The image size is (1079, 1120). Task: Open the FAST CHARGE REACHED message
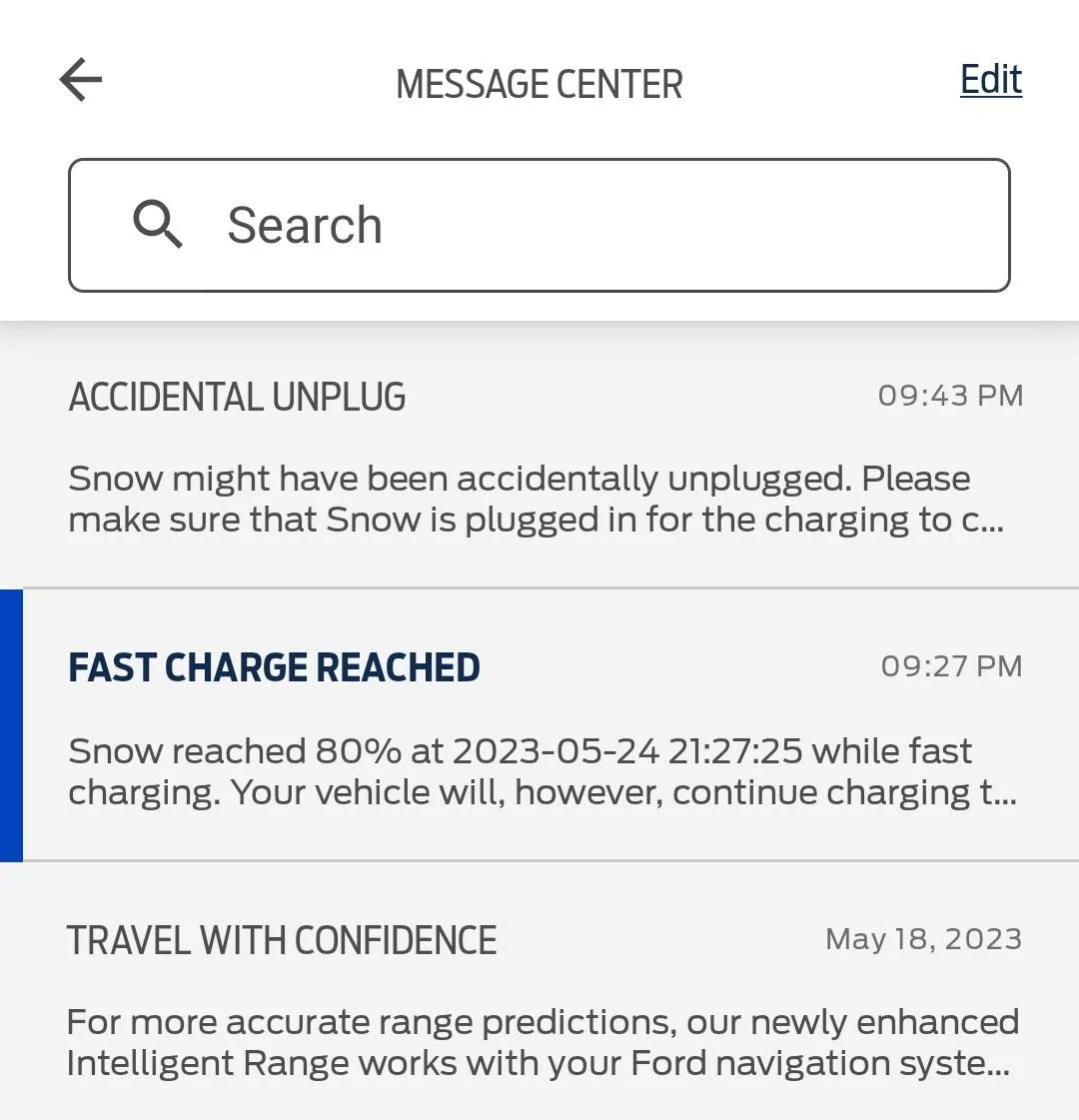(x=539, y=724)
